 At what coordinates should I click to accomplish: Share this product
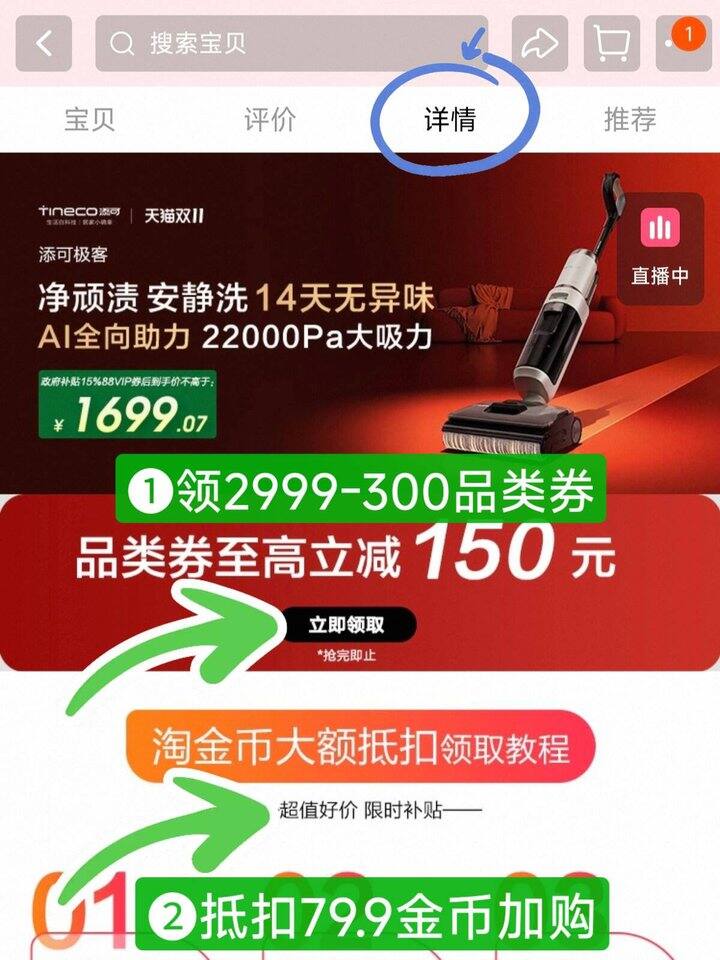coord(540,44)
